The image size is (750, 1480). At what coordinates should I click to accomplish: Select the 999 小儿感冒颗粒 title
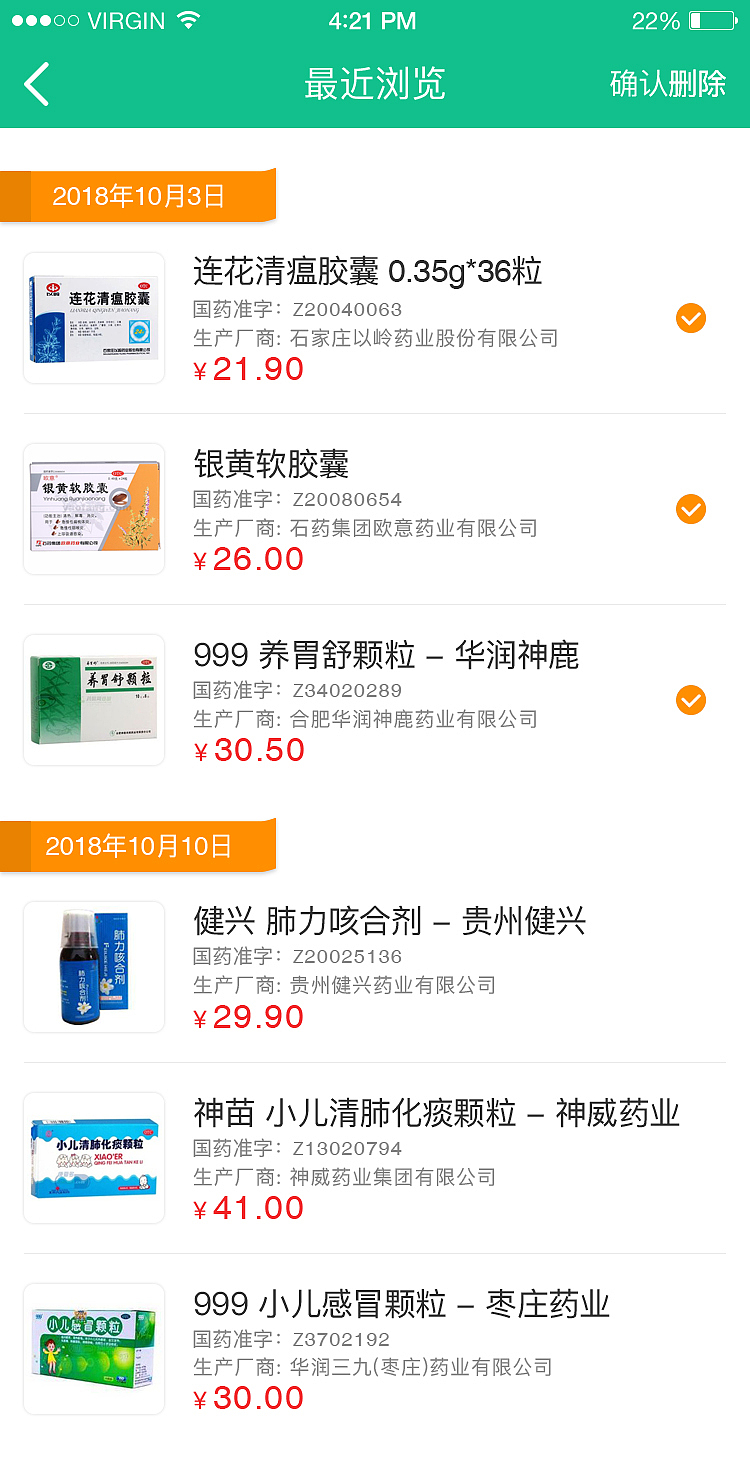point(400,1303)
